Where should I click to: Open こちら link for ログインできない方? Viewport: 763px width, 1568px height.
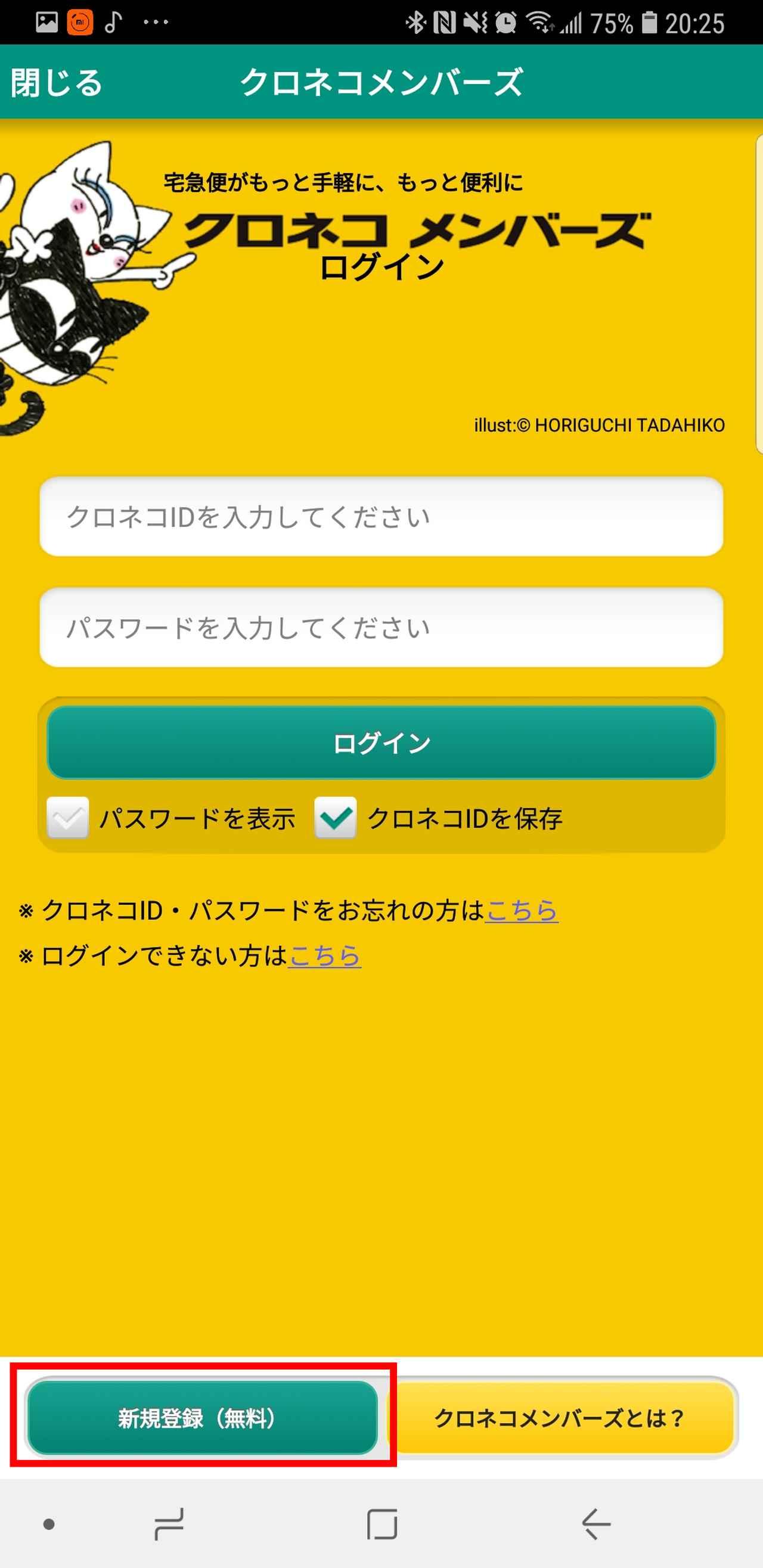click(324, 956)
